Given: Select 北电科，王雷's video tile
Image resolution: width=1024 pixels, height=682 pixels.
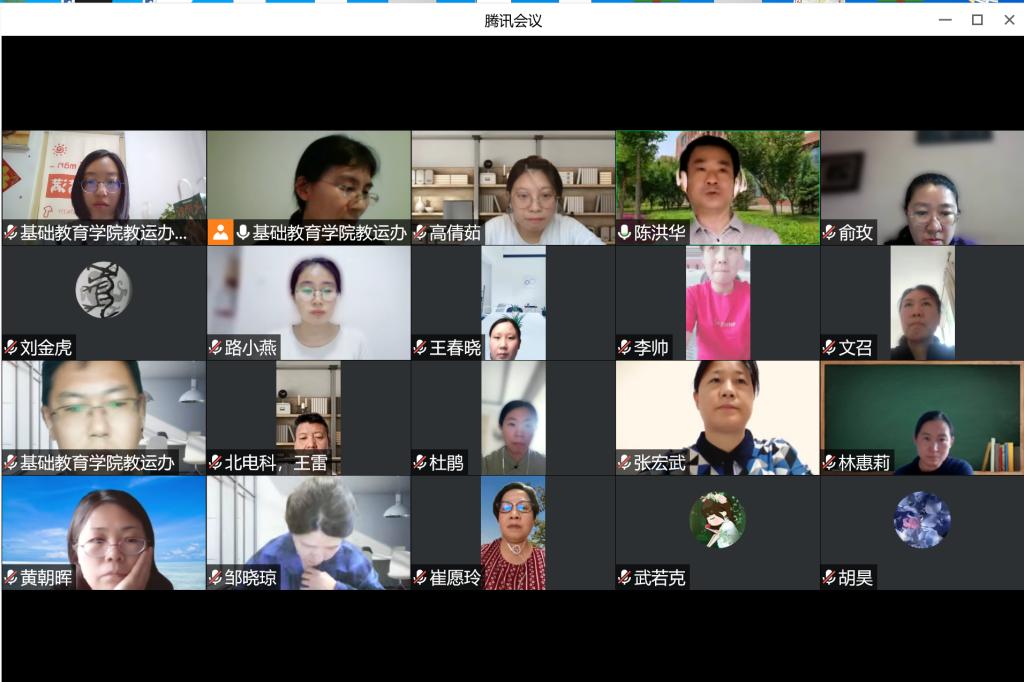Looking at the screenshot, I should 308,417.
